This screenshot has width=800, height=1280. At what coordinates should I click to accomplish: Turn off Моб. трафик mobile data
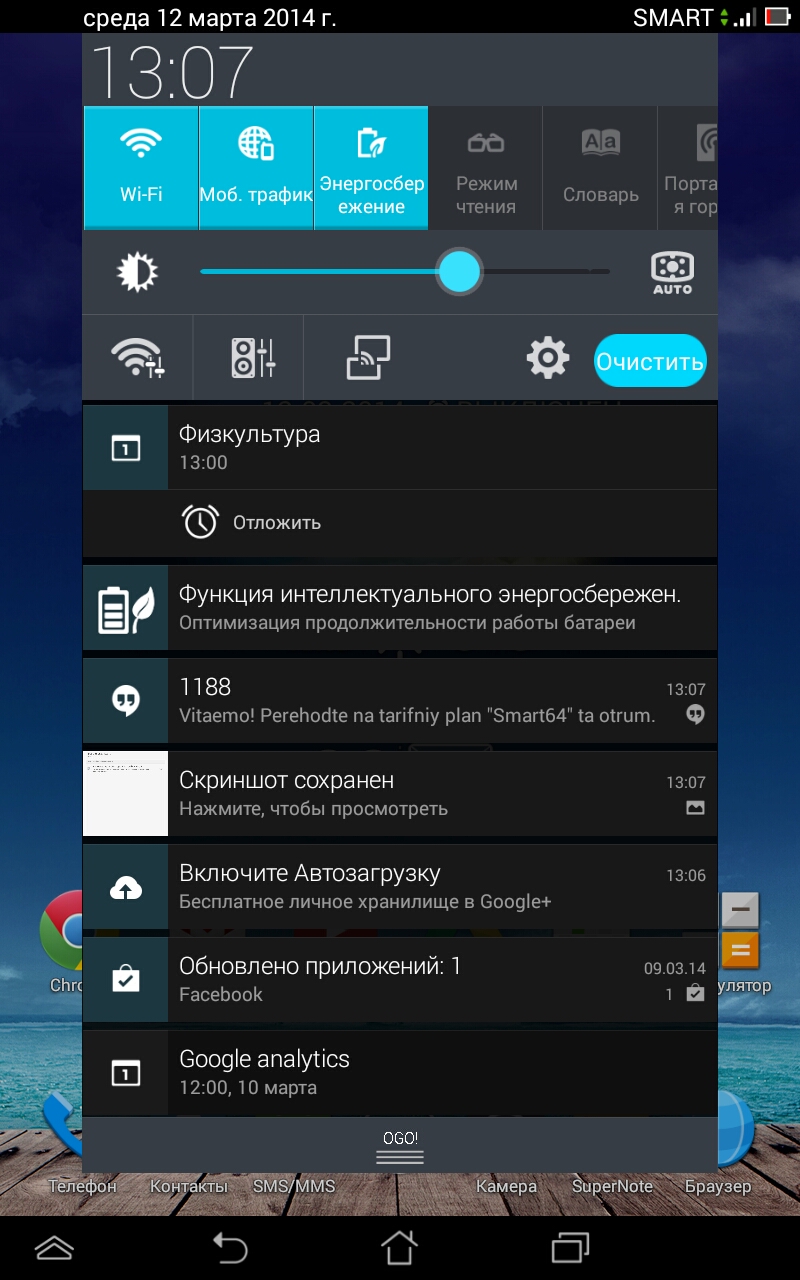pos(256,168)
